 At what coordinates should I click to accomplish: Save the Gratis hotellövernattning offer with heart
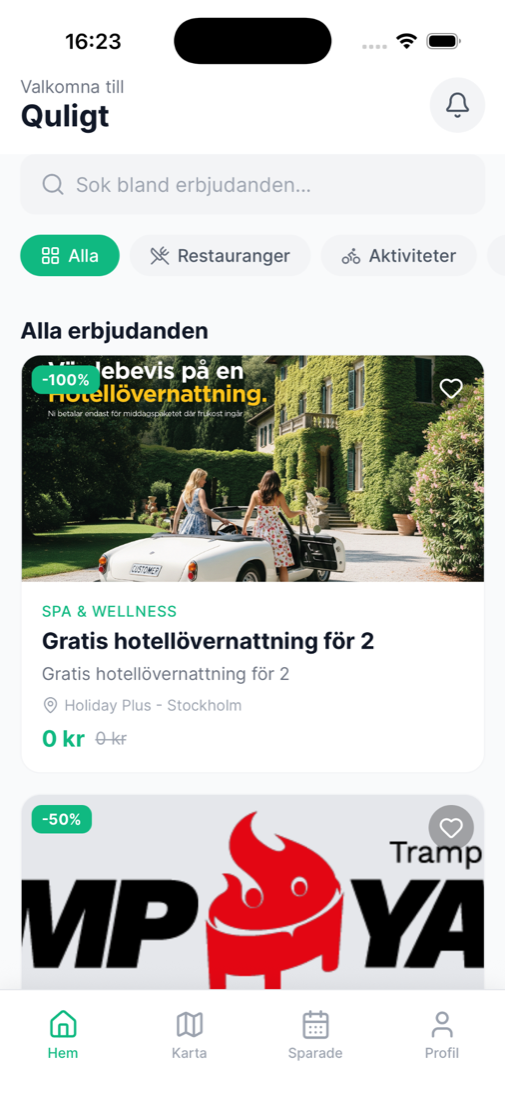pos(451,388)
